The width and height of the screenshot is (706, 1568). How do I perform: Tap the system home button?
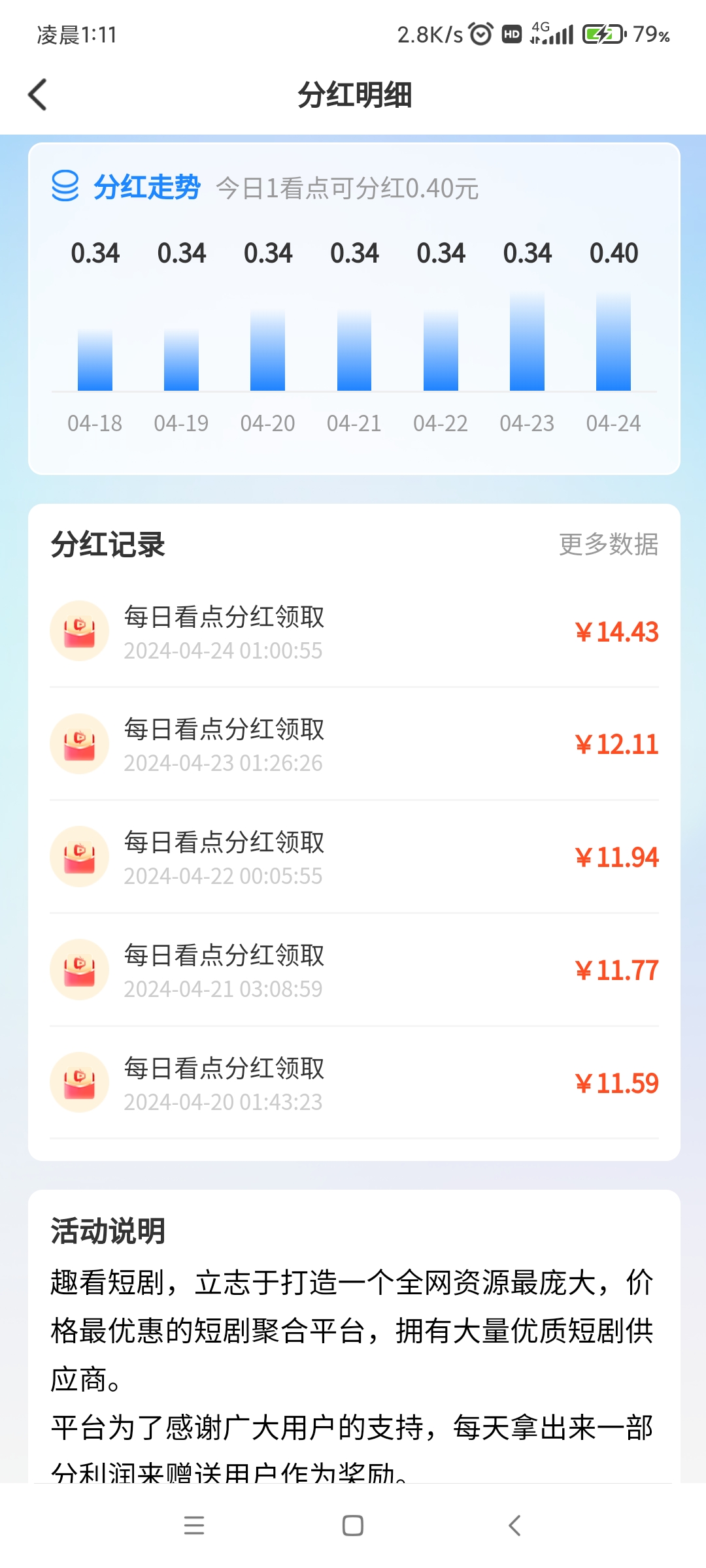point(353,1526)
